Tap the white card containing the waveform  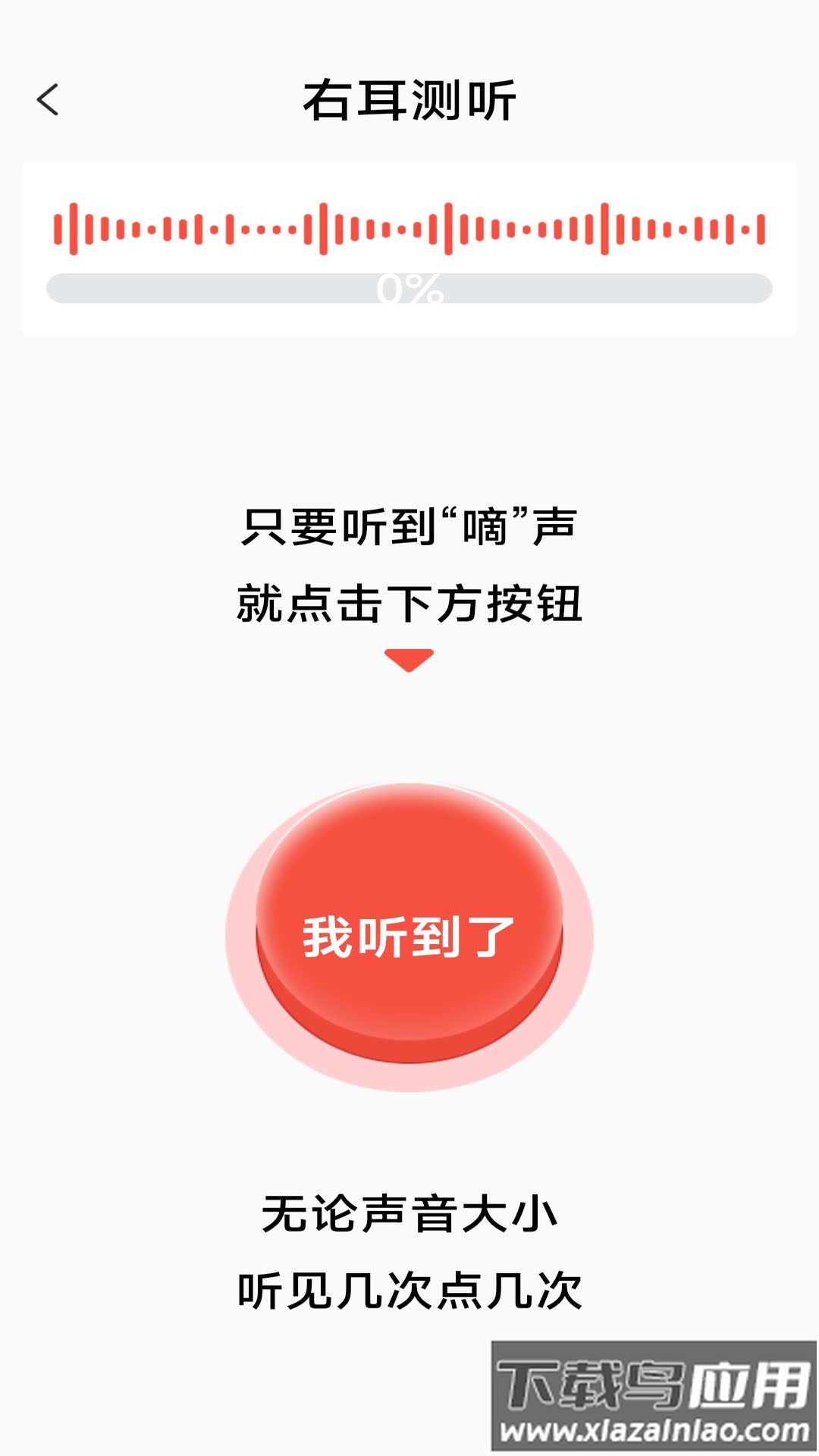(409, 246)
